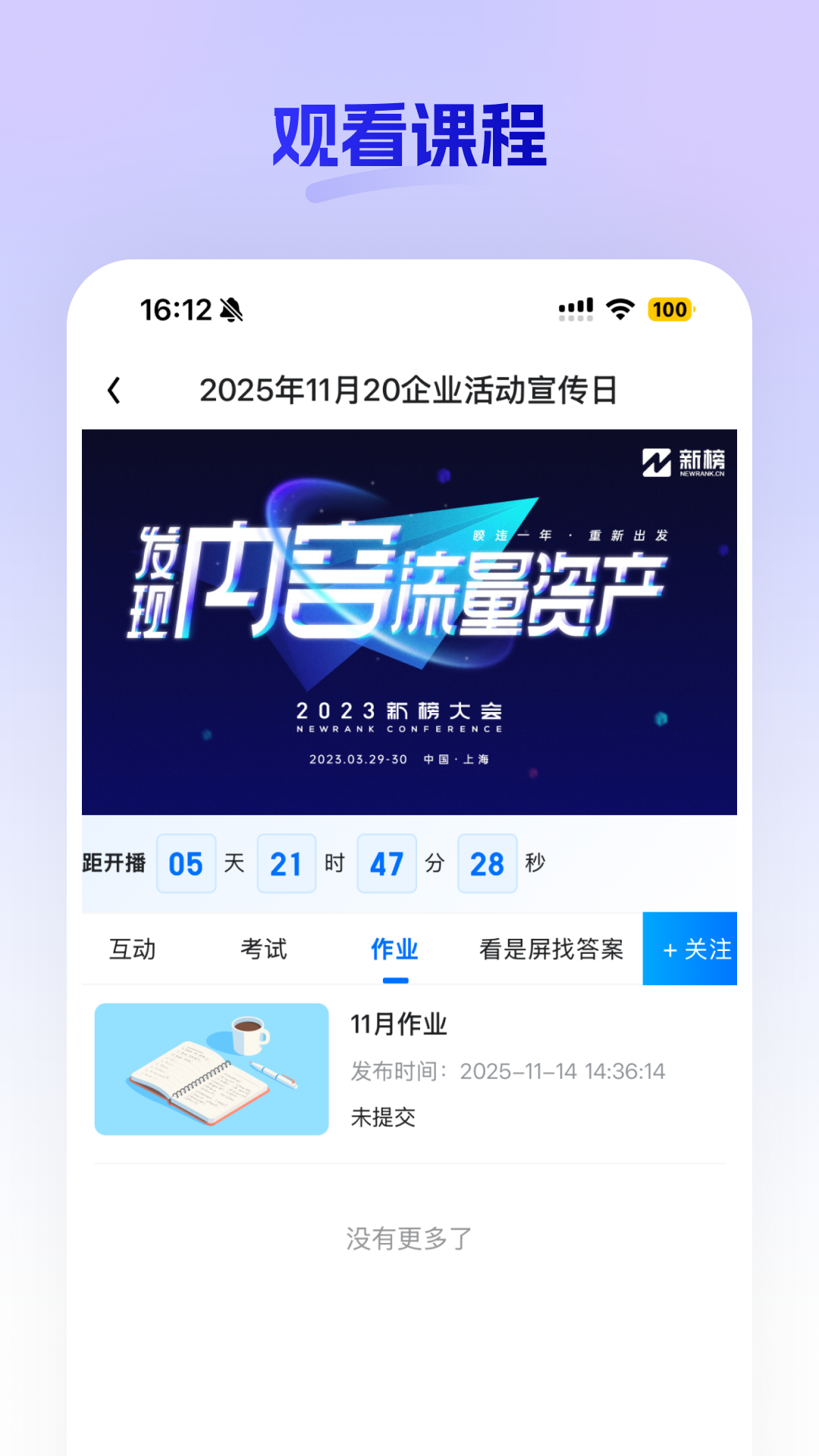This screenshot has height=1456, width=819.
Task: Tap the back arrow chevron
Action: (x=115, y=388)
